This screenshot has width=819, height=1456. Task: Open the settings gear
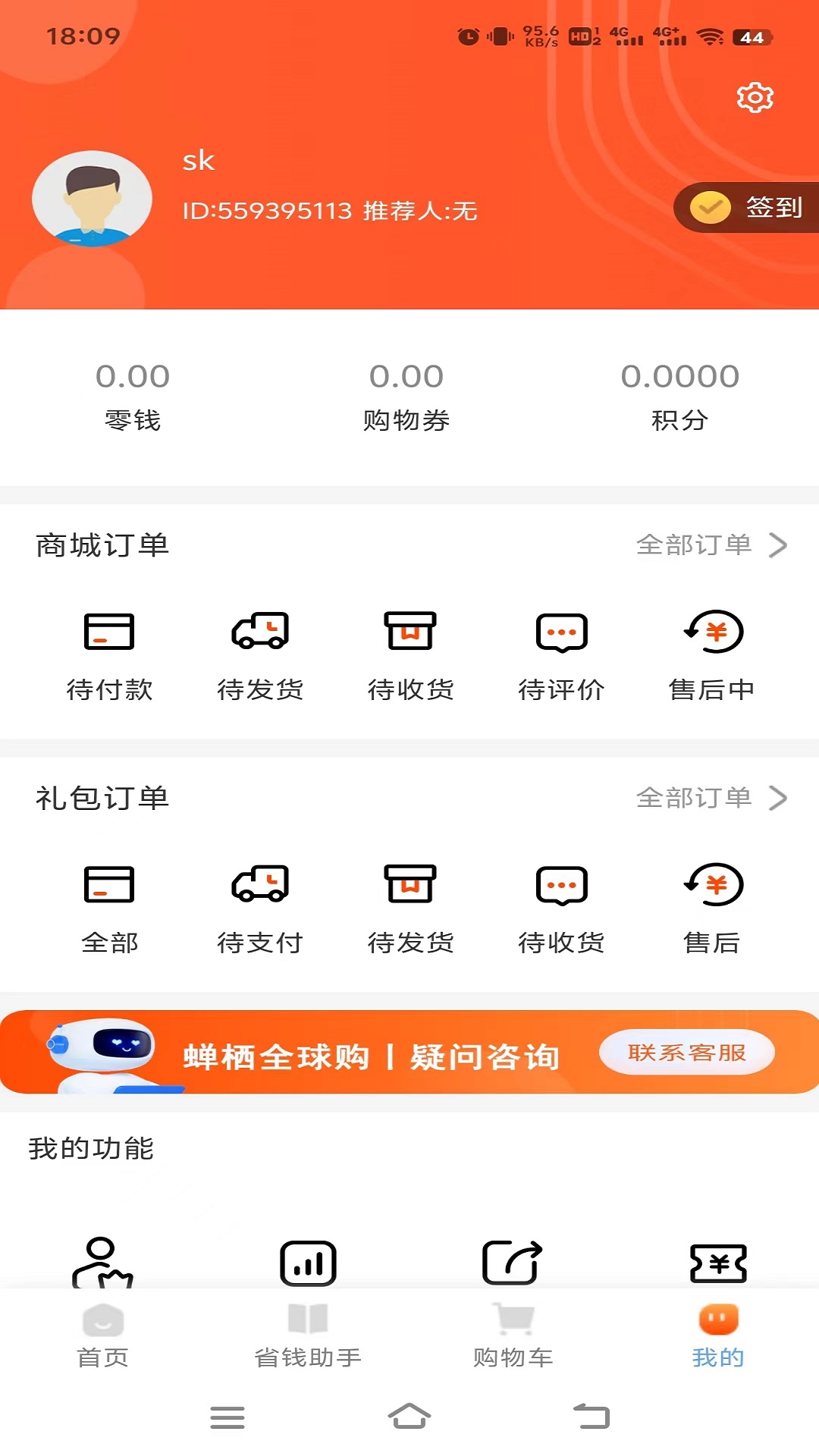[x=754, y=97]
